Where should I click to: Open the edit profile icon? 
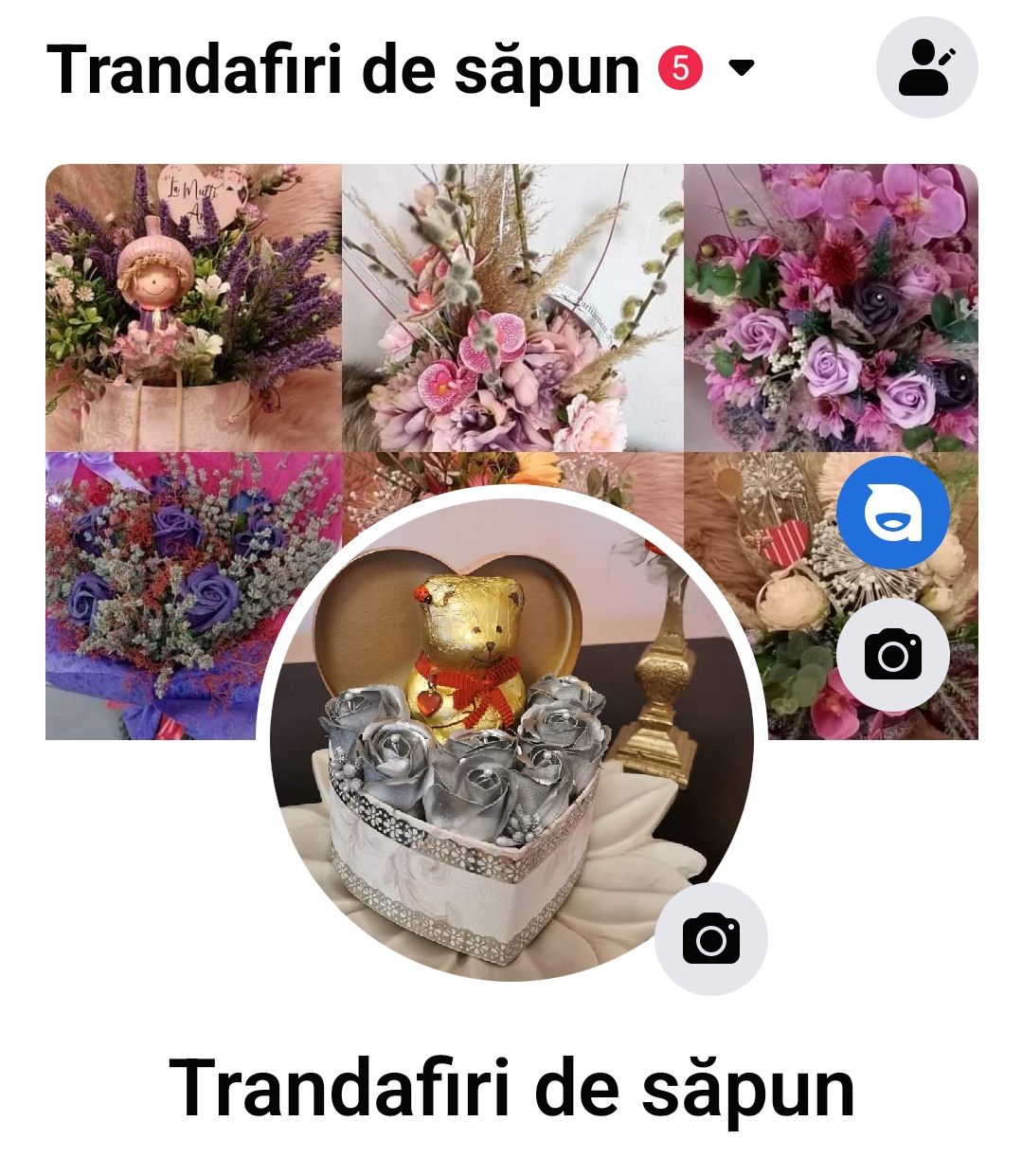pyautogui.click(x=925, y=68)
